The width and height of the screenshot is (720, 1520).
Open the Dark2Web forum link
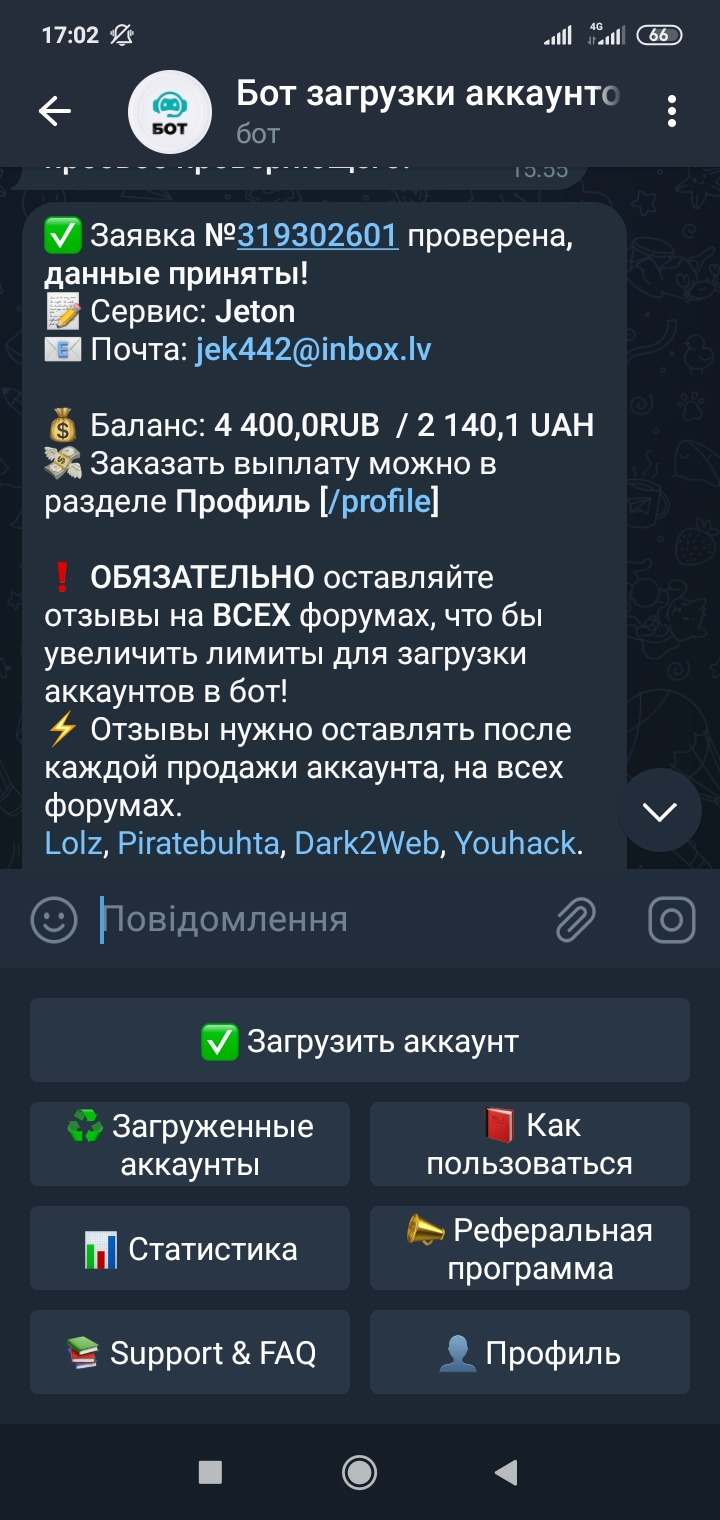pos(367,843)
